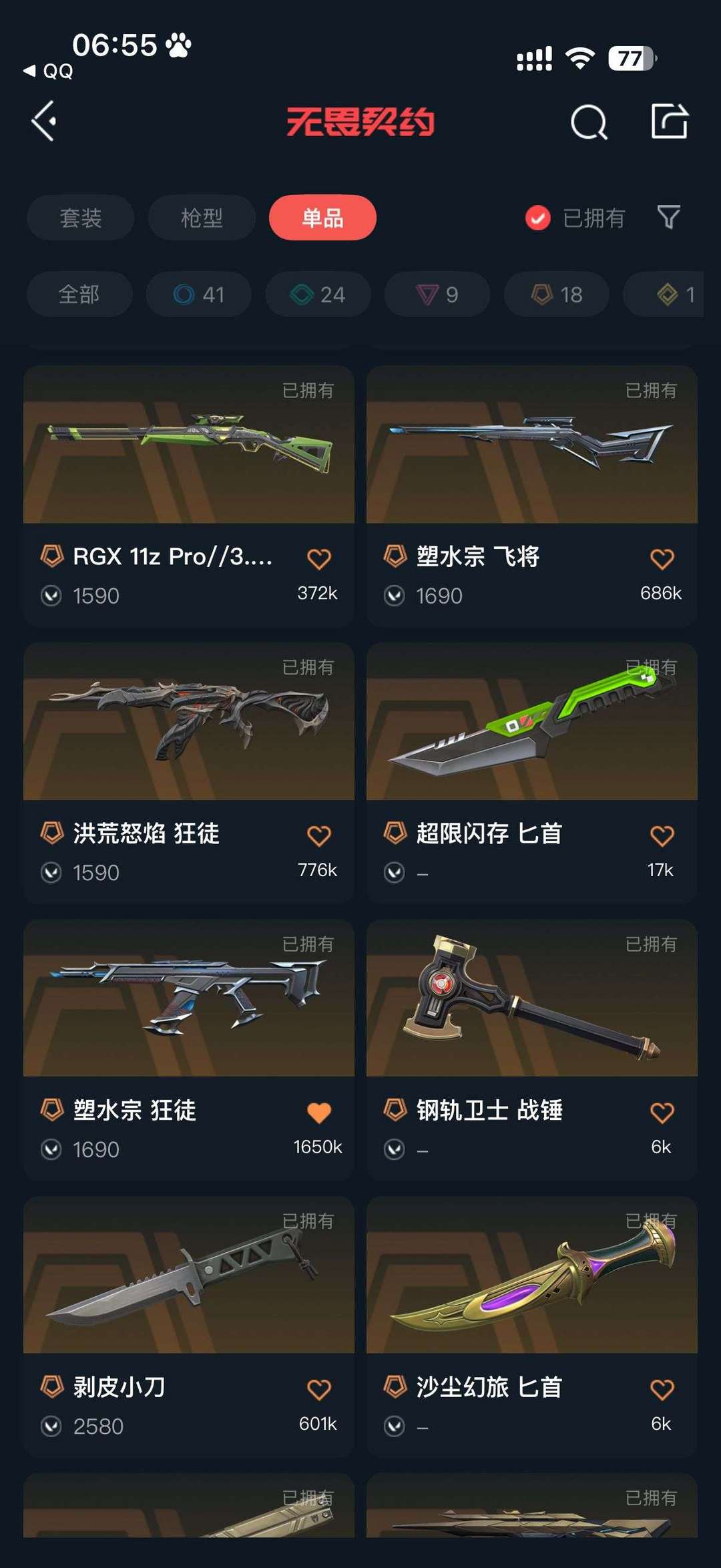Switch to the 套装 tab
The width and height of the screenshot is (721, 1568).
click(81, 218)
